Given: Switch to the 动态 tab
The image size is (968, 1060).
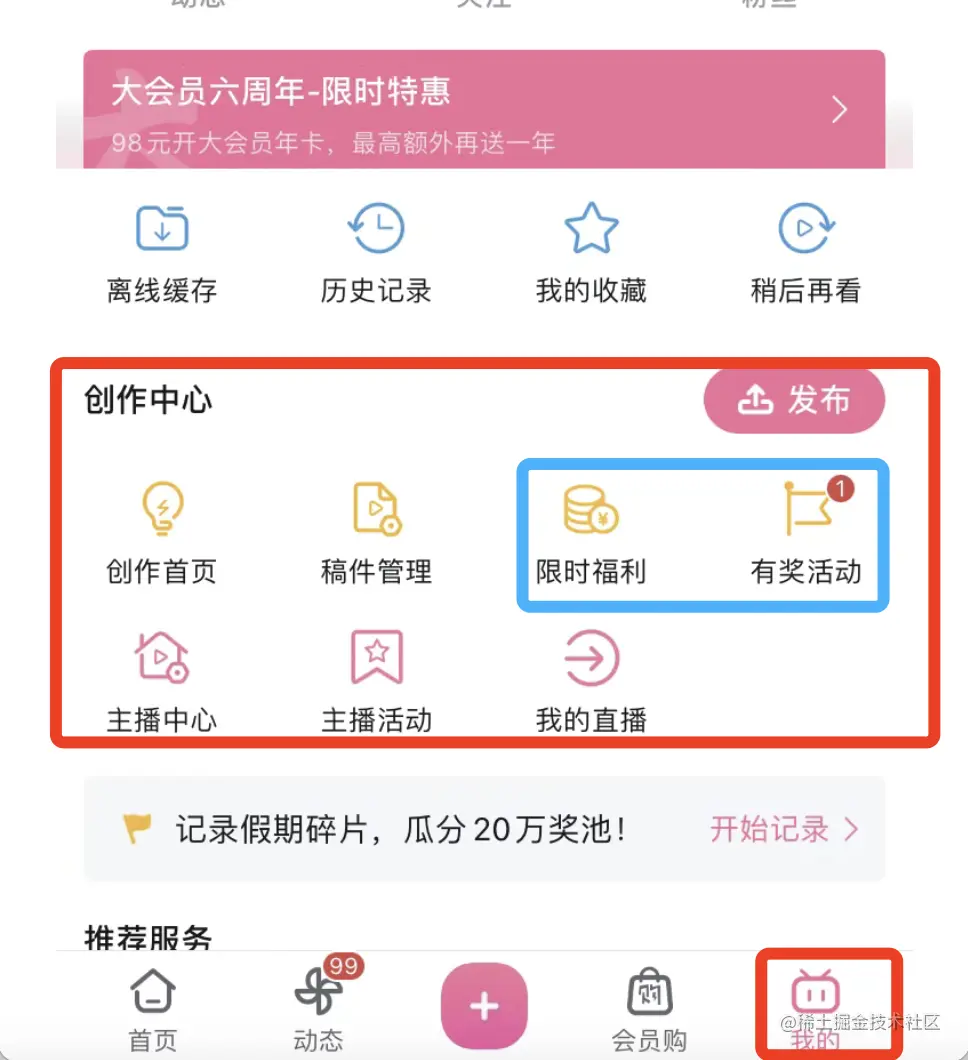Looking at the screenshot, I should [318, 1008].
